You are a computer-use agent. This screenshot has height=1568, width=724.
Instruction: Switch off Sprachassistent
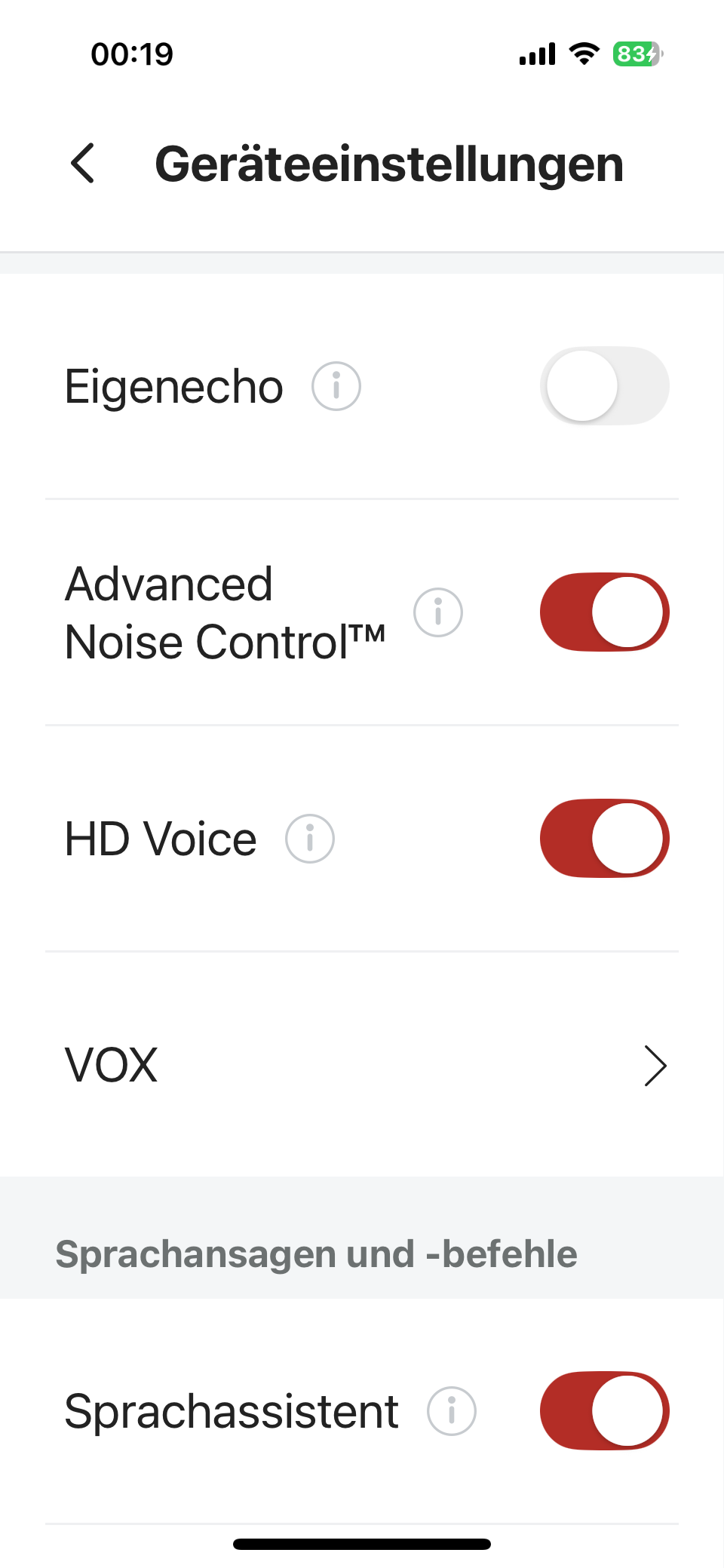pyautogui.click(x=604, y=1410)
